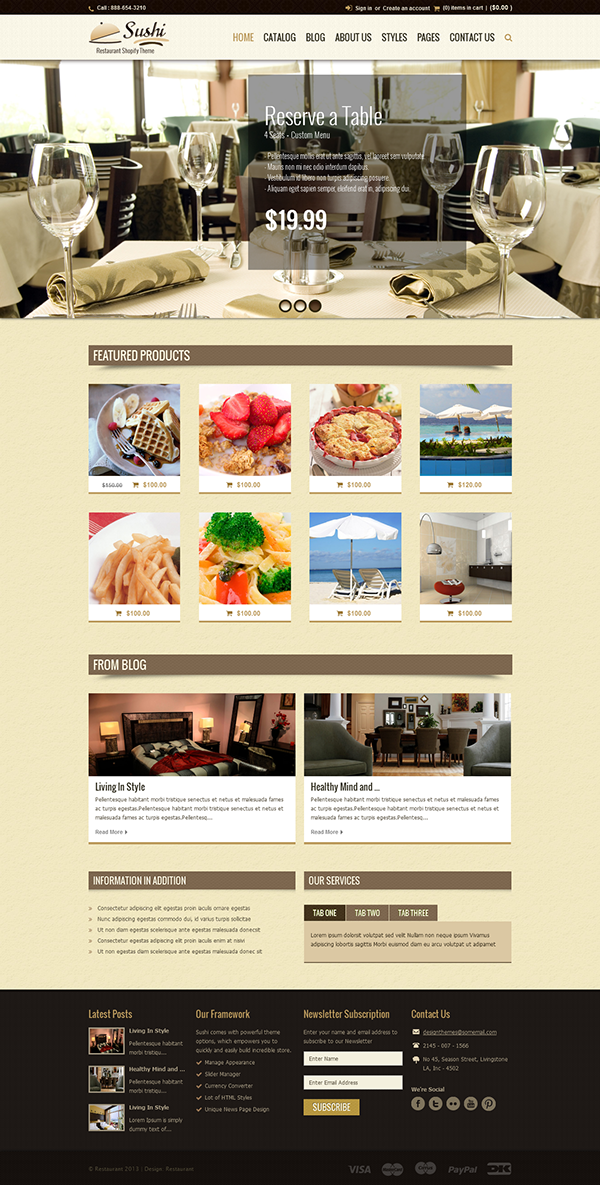The image size is (600, 1185).
Task: Open the Contact Us page
Action: point(472,37)
